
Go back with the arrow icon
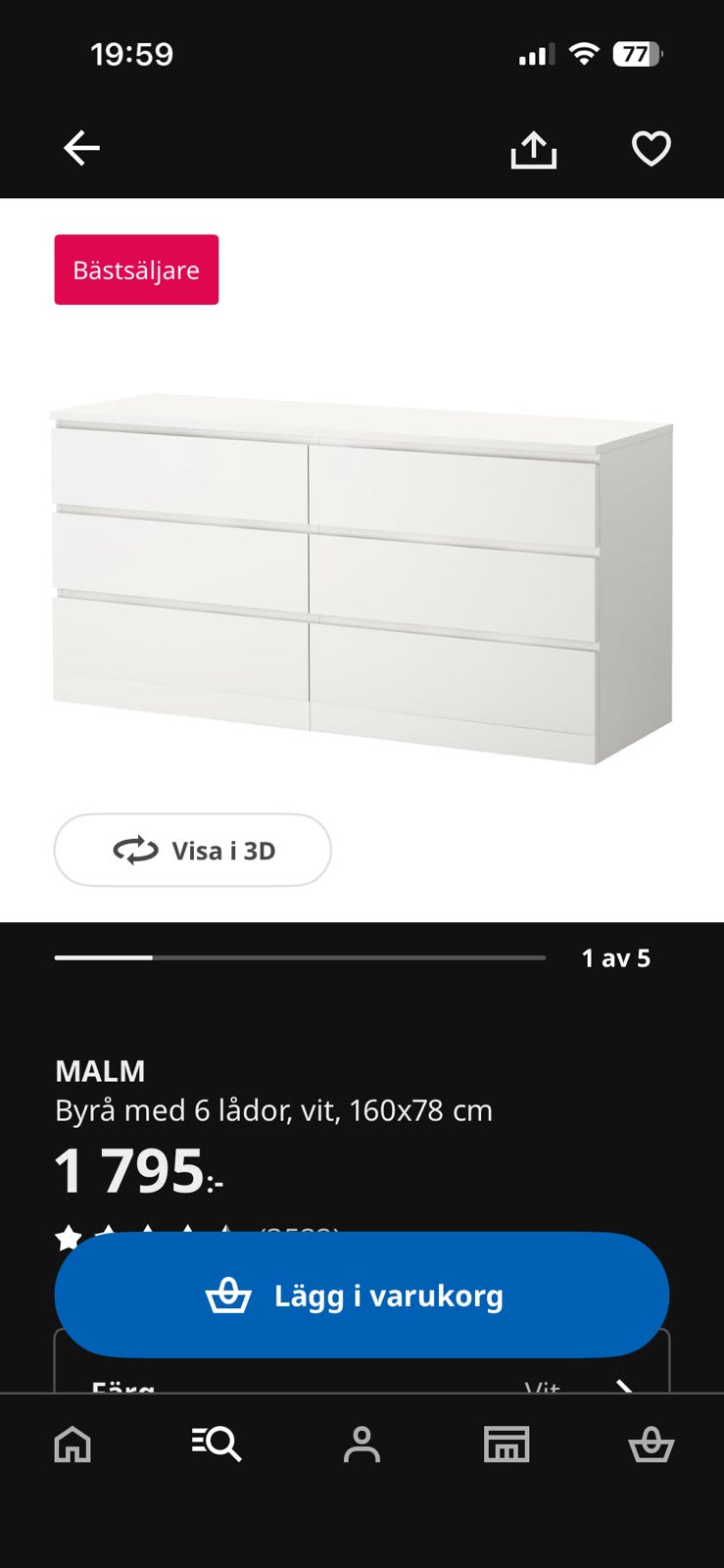pos(81,149)
